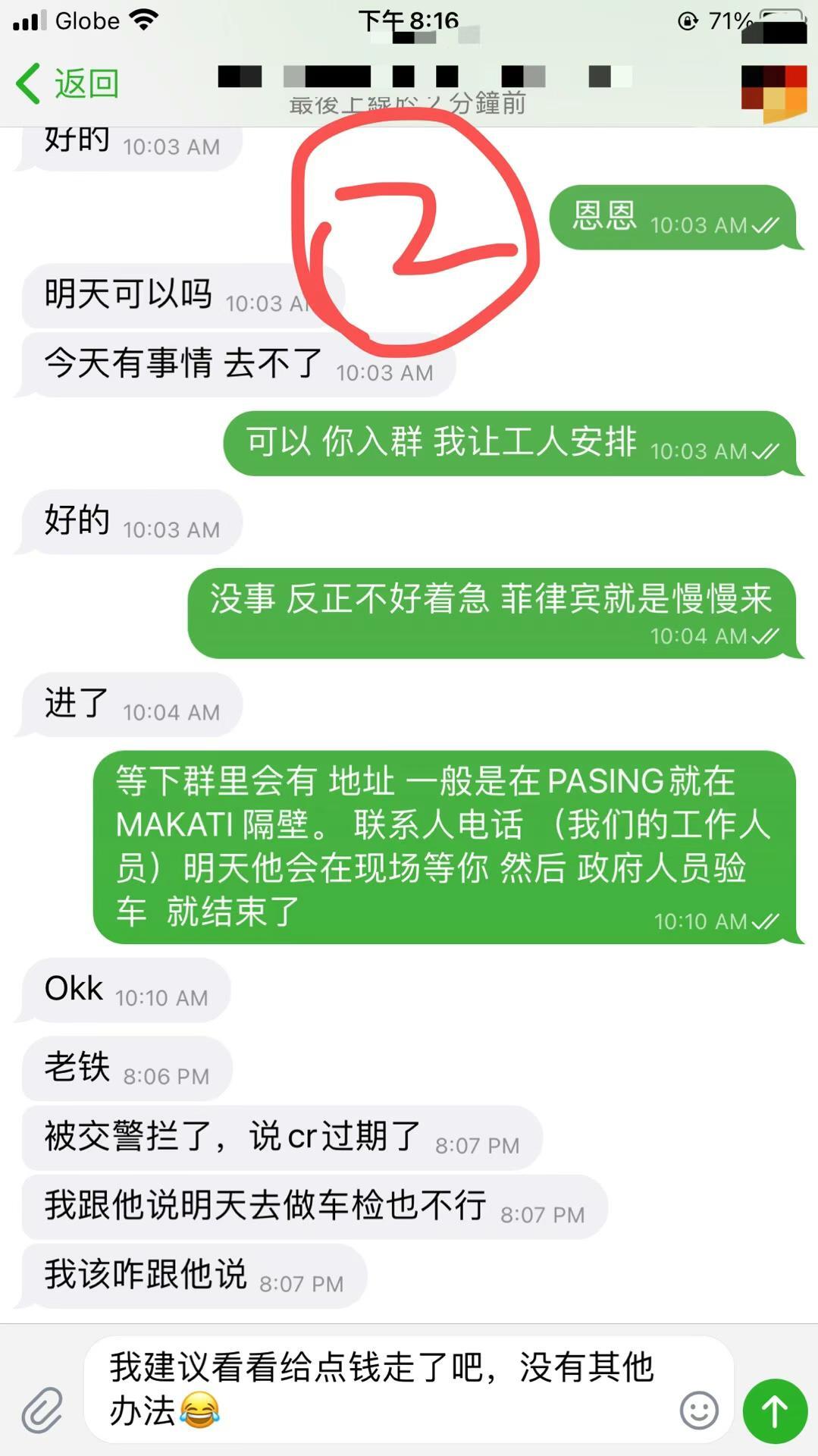Tap the message text field

(379, 1389)
